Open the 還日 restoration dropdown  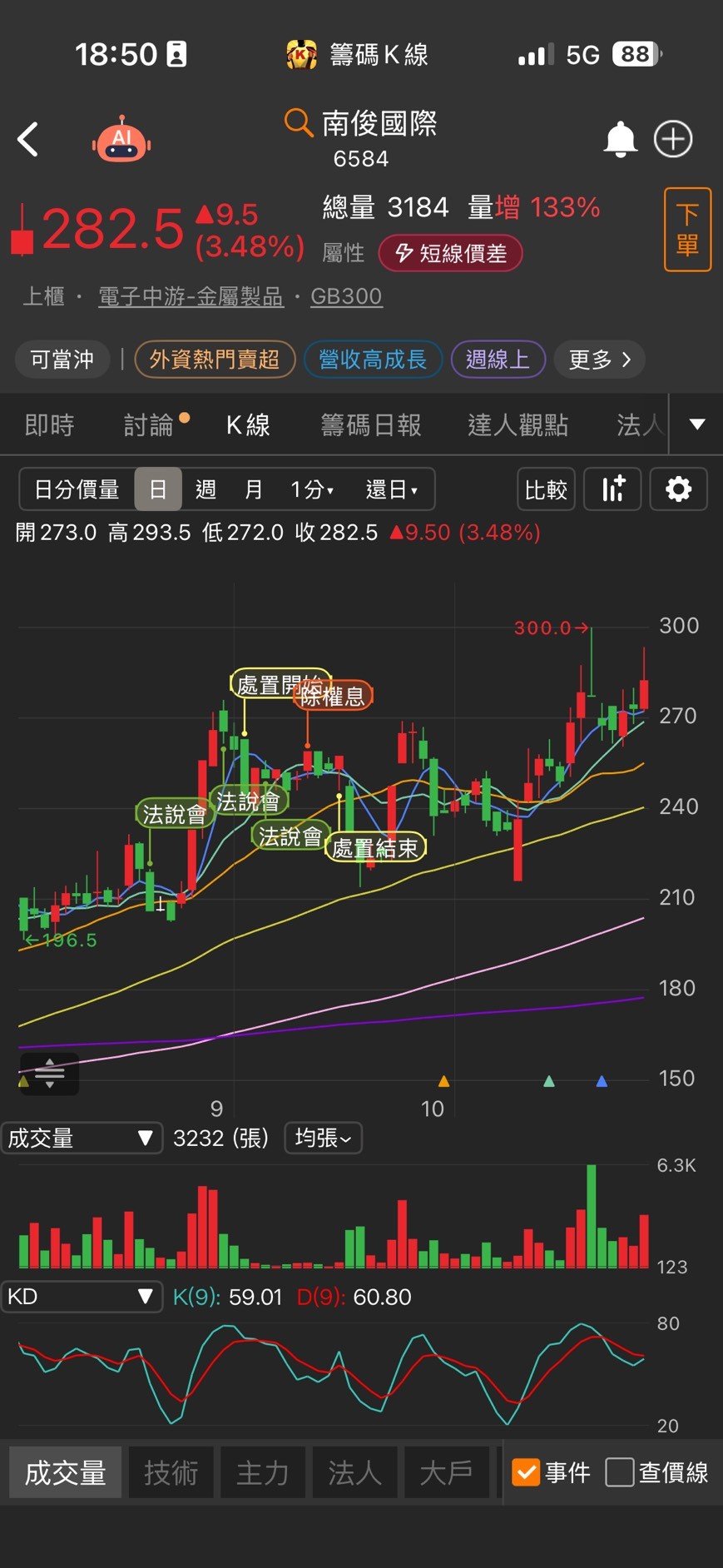(x=391, y=489)
